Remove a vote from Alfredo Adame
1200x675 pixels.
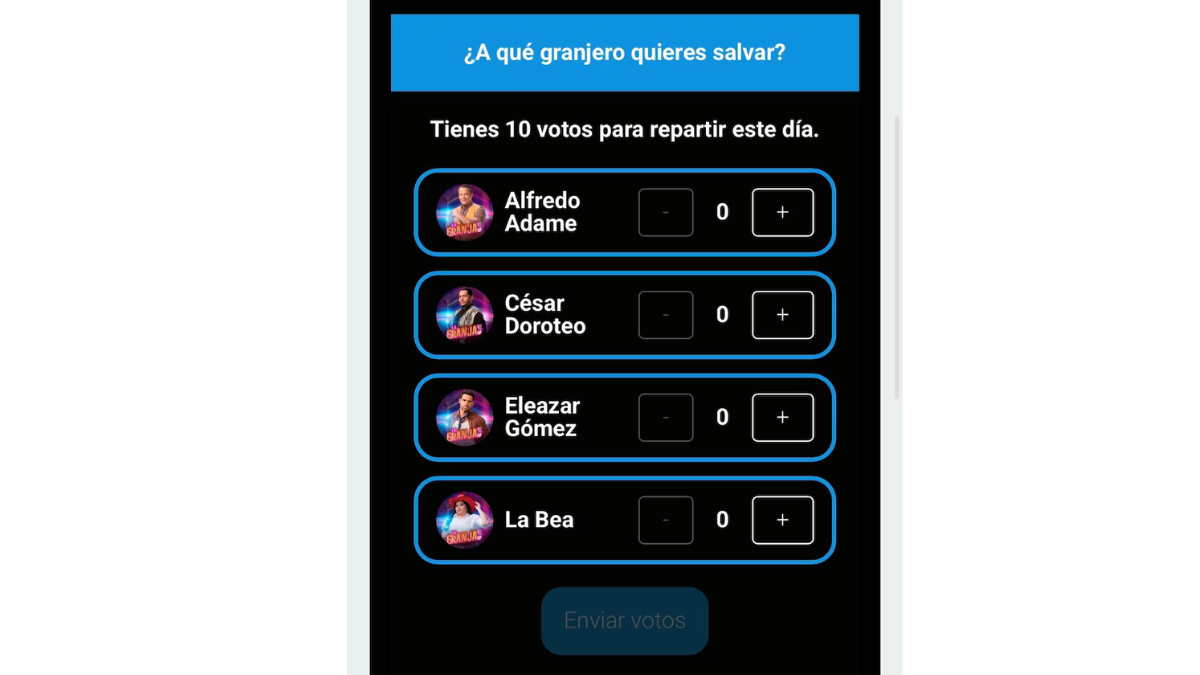(x=666, y=212)
